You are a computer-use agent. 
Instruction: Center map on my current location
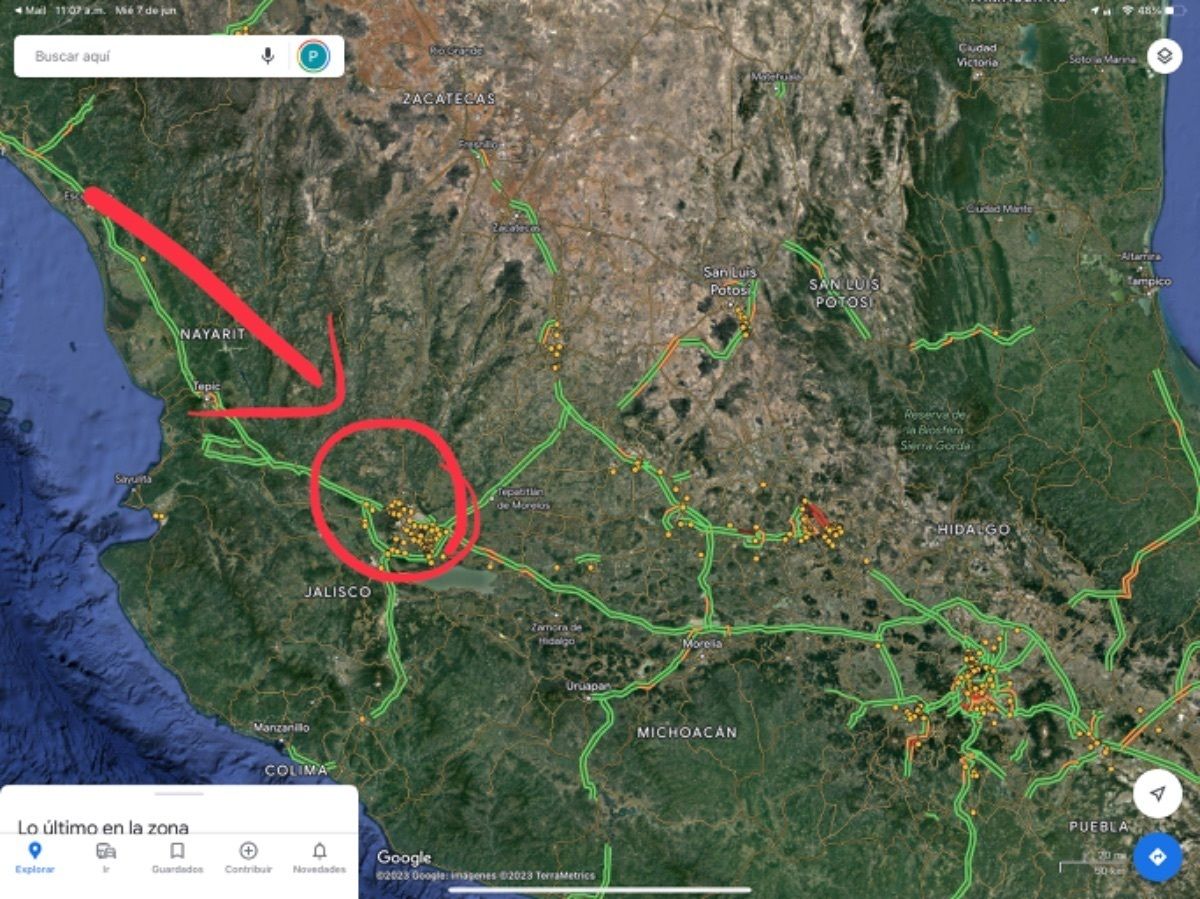point(1158,794)
